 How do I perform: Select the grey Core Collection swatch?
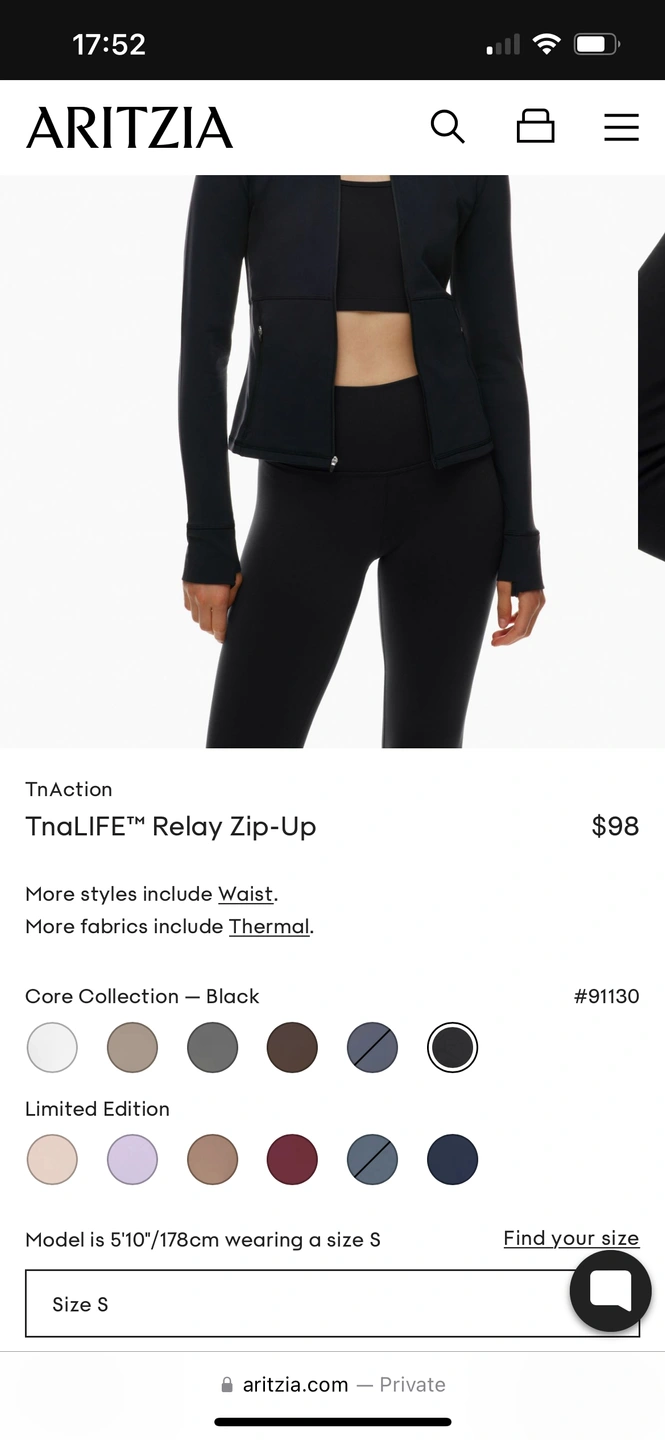pos(212,1048)
